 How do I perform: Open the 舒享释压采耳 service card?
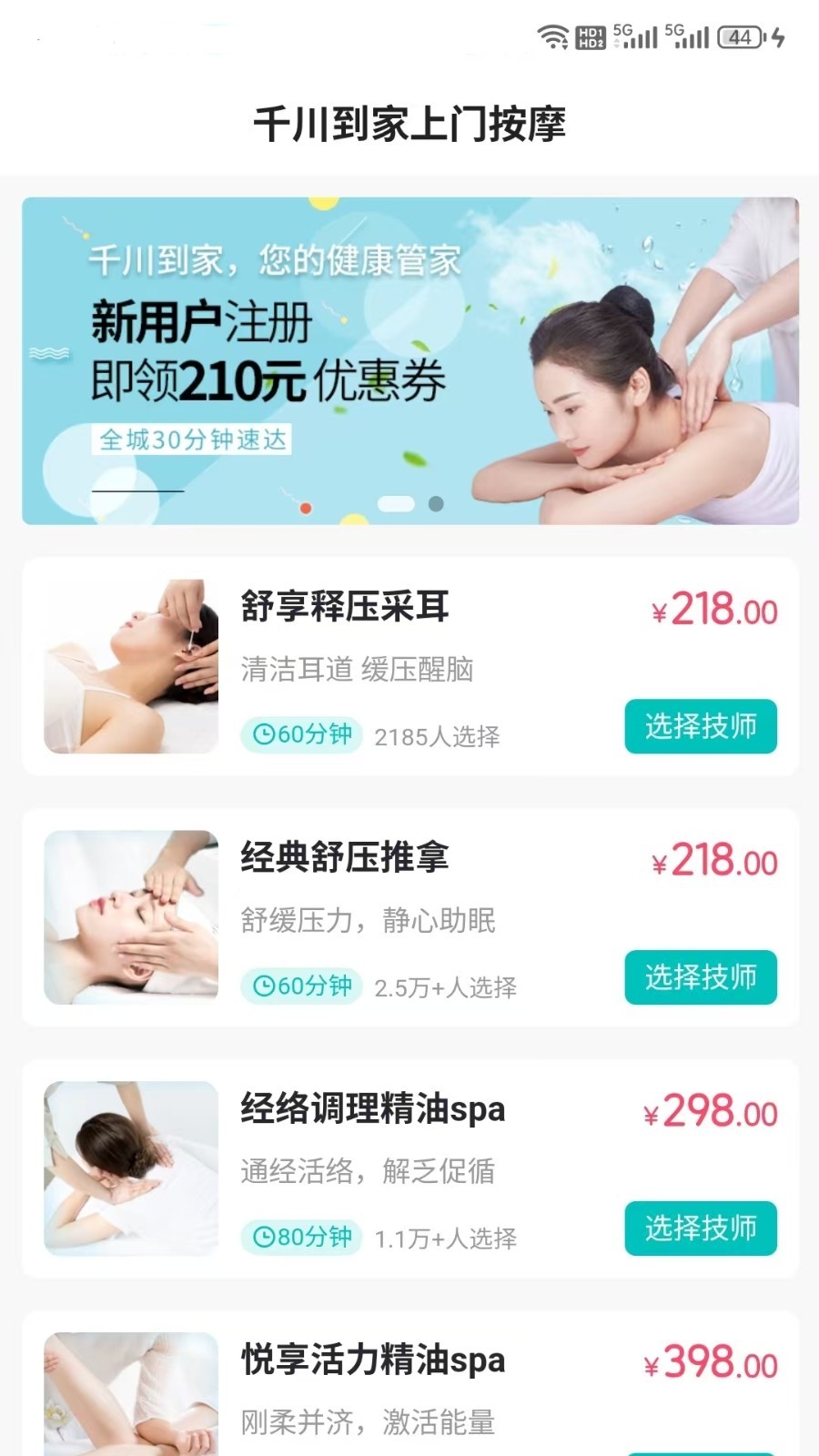[410, 667]
